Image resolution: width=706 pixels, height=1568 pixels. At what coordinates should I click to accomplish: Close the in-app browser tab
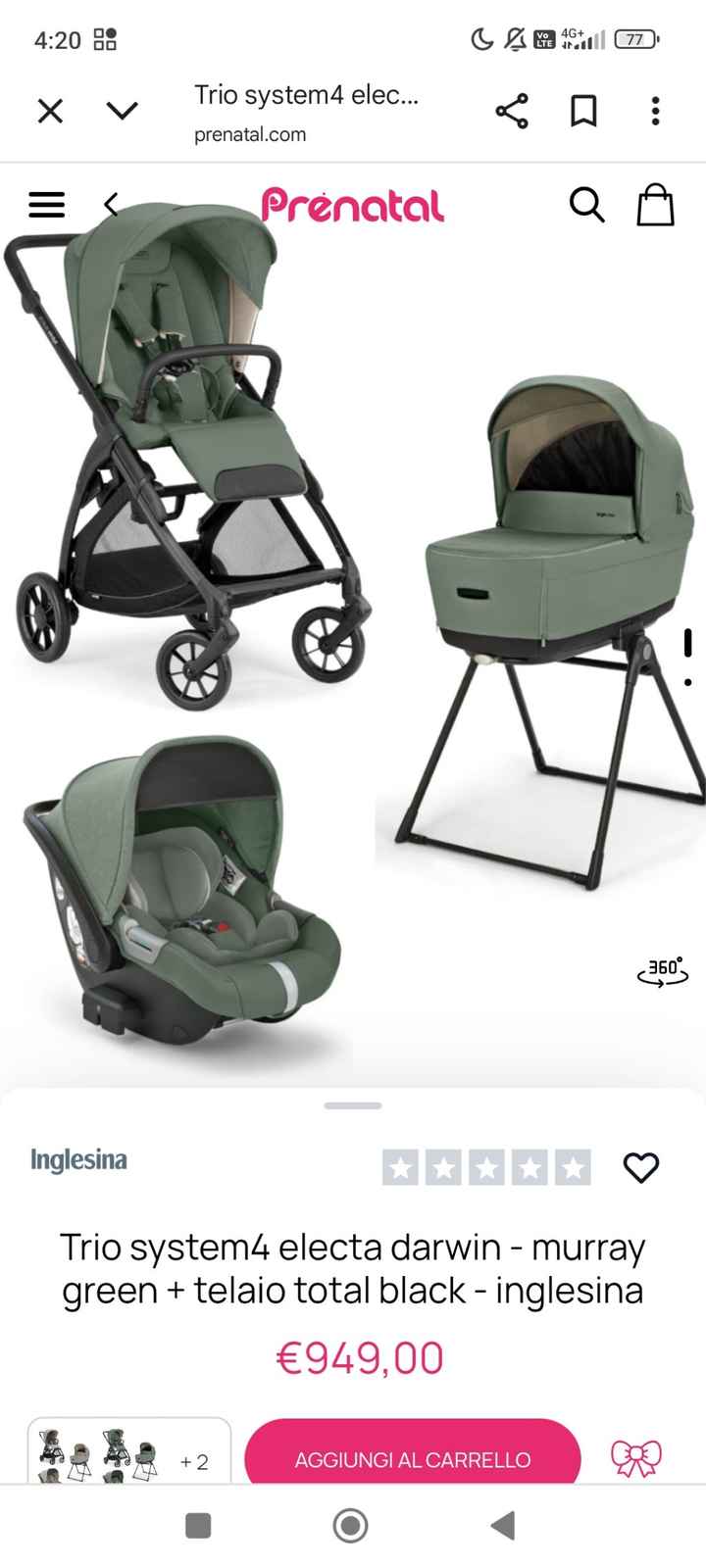click(x=50, y=111)
